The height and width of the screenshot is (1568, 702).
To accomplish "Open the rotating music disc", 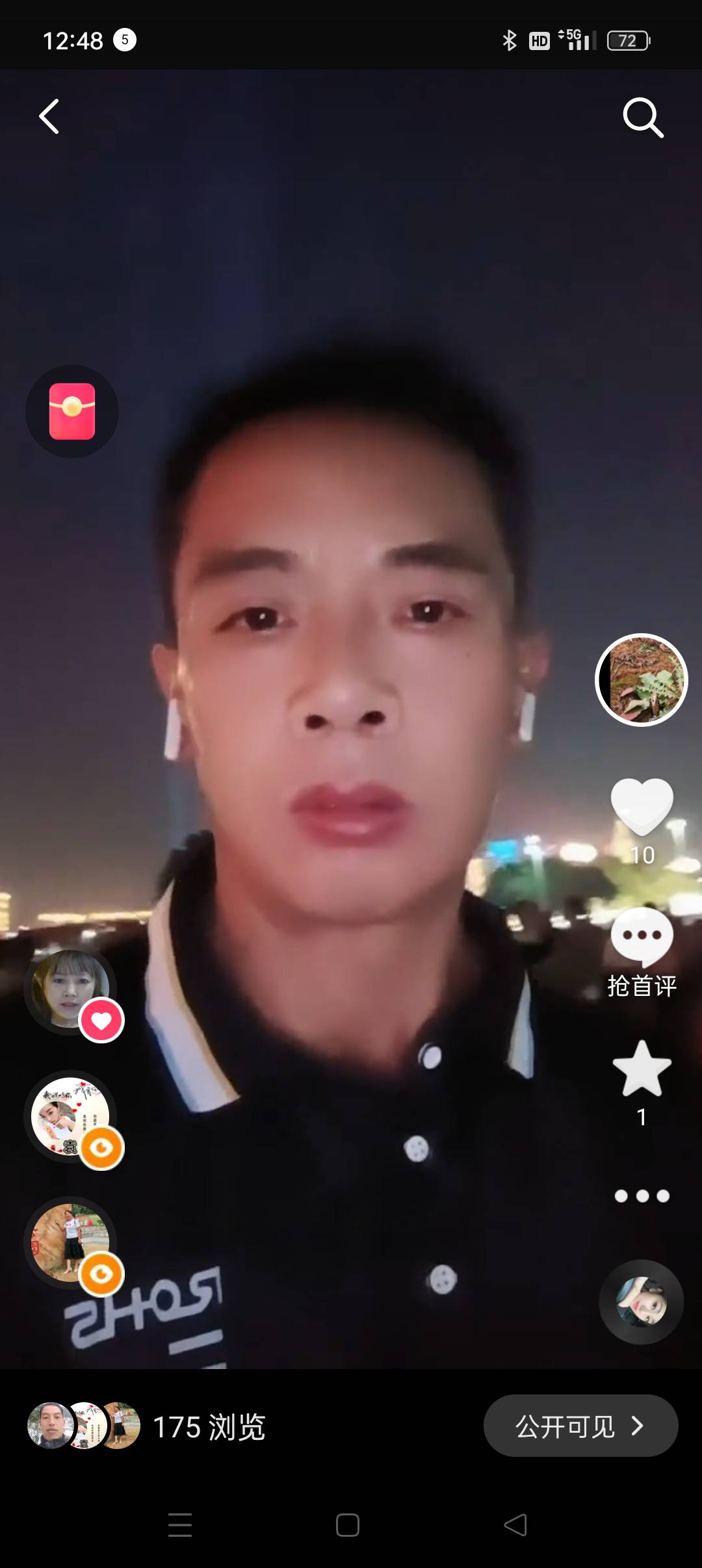I will pos(642,1302).
